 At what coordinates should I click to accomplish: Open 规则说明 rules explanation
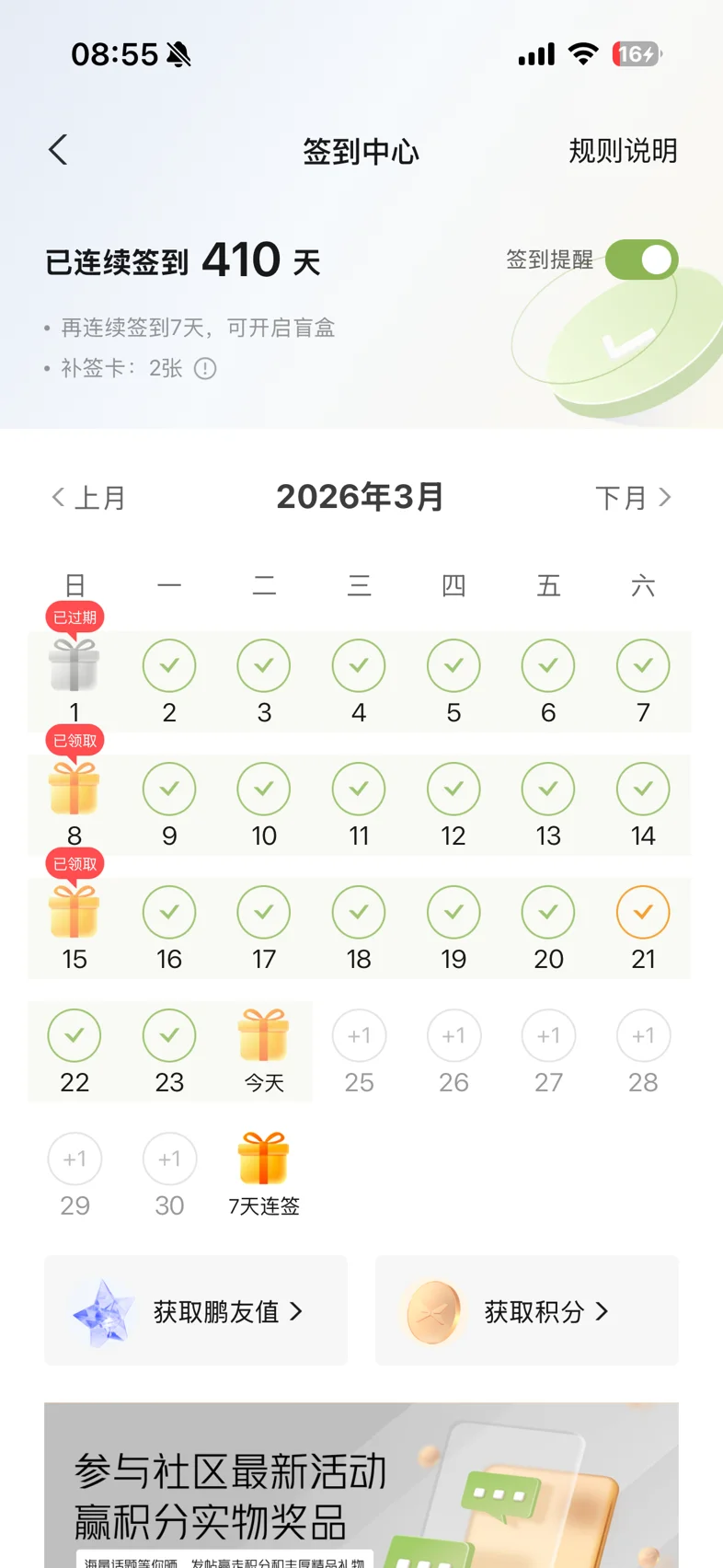point(623,151)
